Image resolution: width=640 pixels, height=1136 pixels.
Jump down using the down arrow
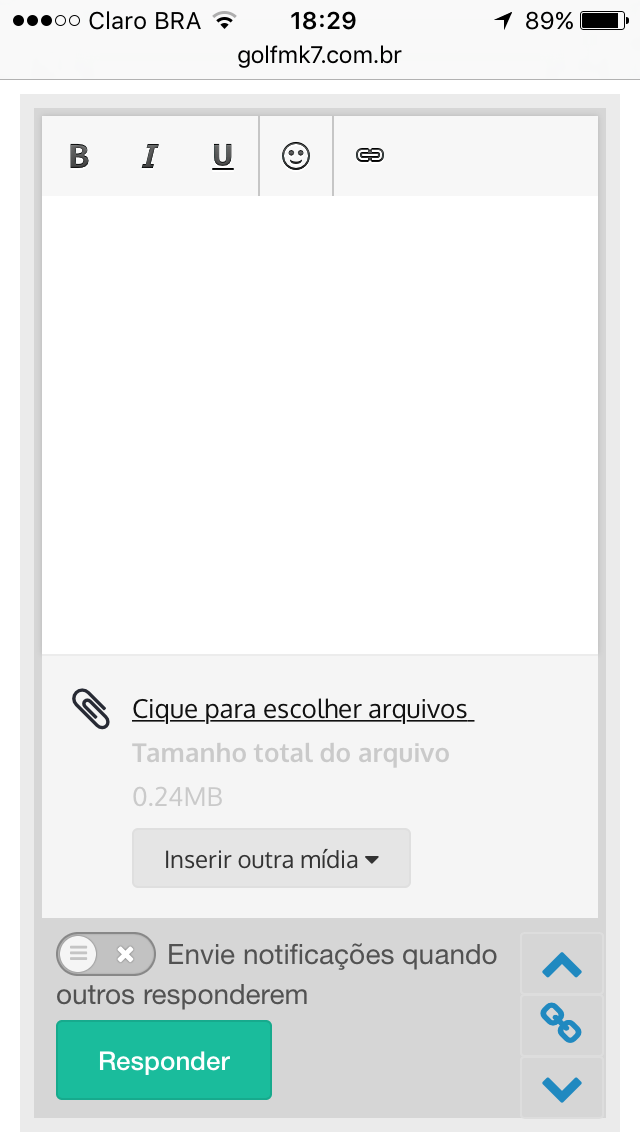[561, 1088]
